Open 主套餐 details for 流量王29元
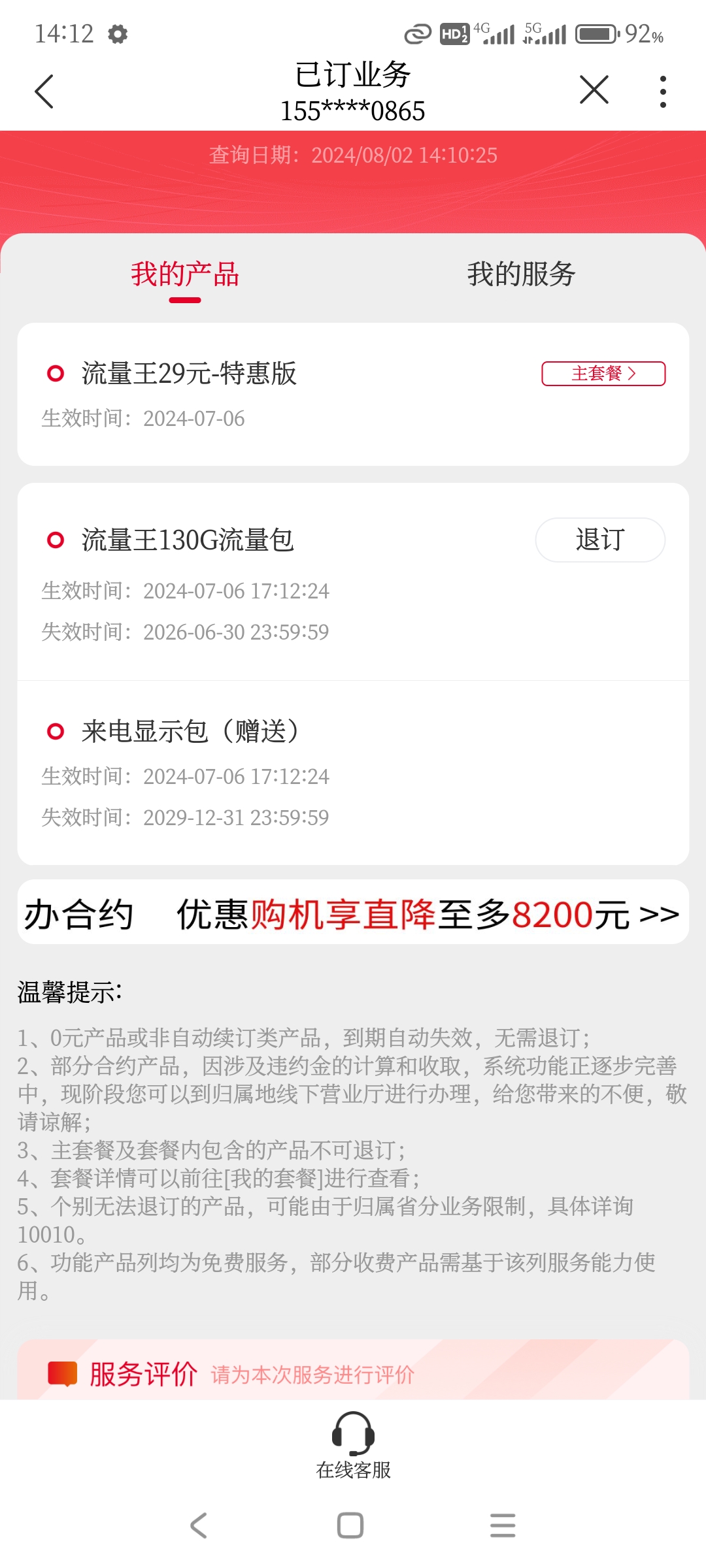This screenshot has width=706, height=1568. (603, 374)
